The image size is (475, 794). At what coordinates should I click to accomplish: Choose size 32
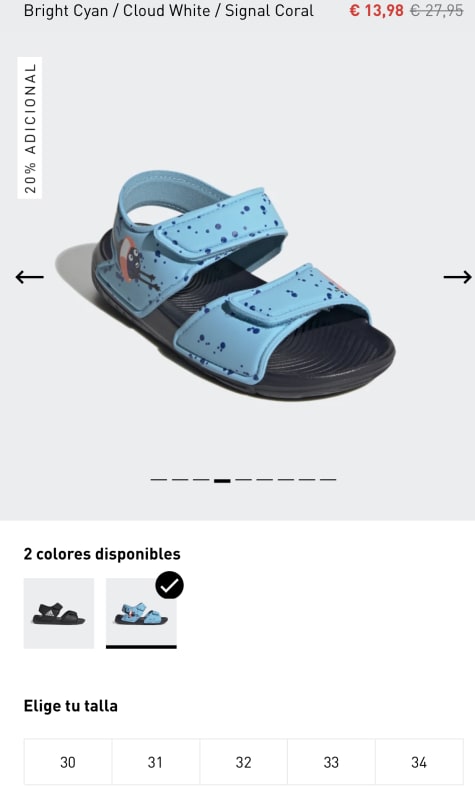coord(244,762)
